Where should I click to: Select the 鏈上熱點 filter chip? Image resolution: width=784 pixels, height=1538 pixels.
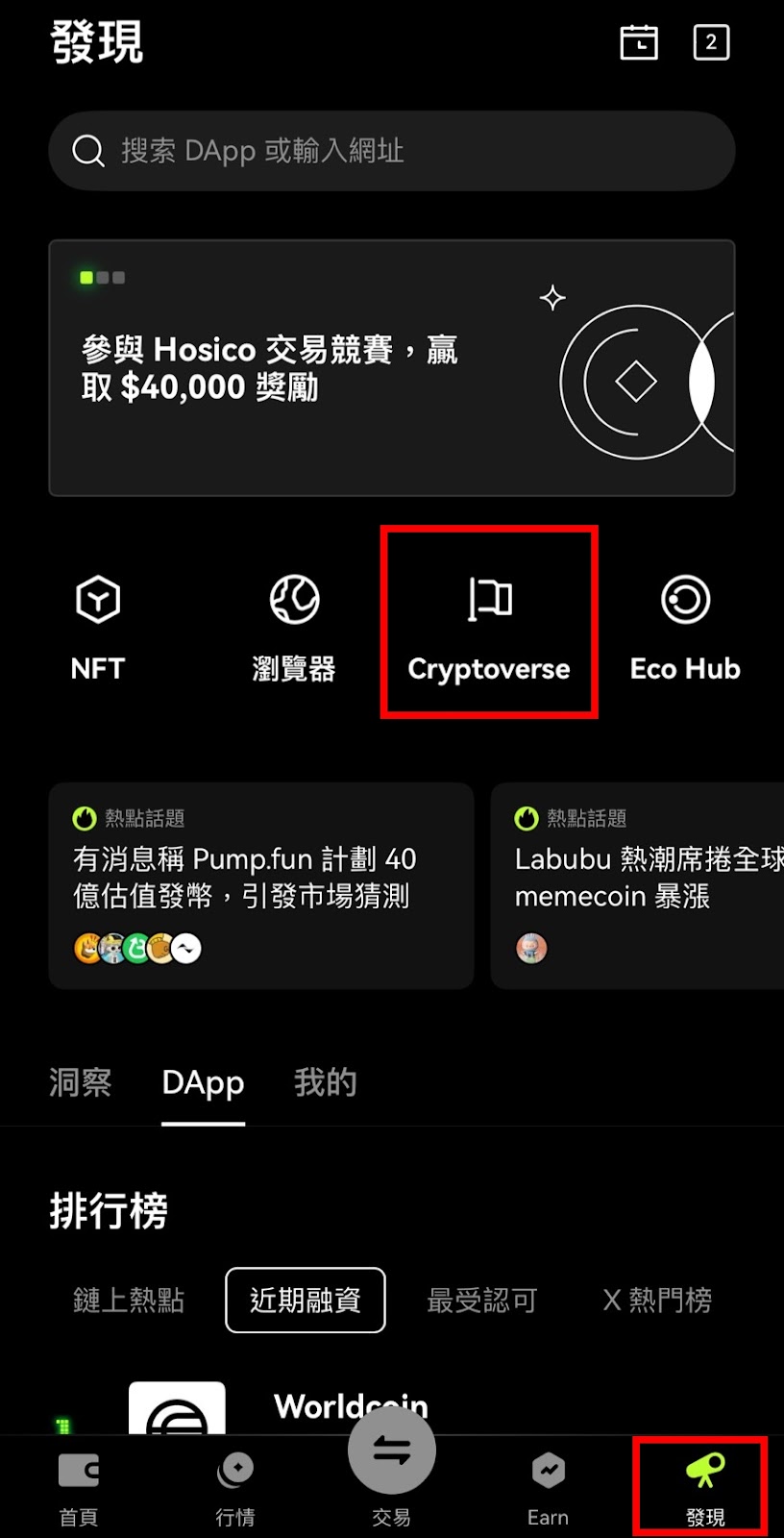(x=129, y=1300)
